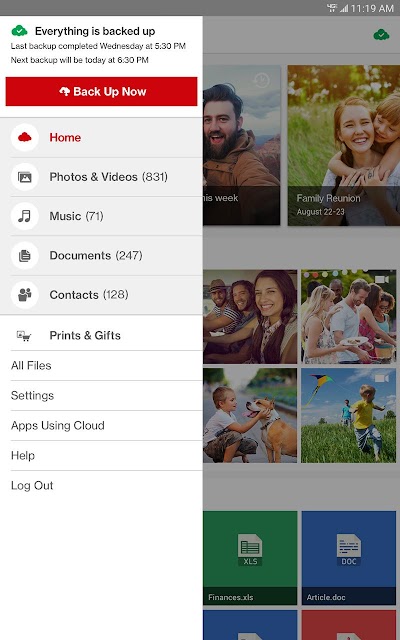Select Home in the drawer

tap(101, 138)
